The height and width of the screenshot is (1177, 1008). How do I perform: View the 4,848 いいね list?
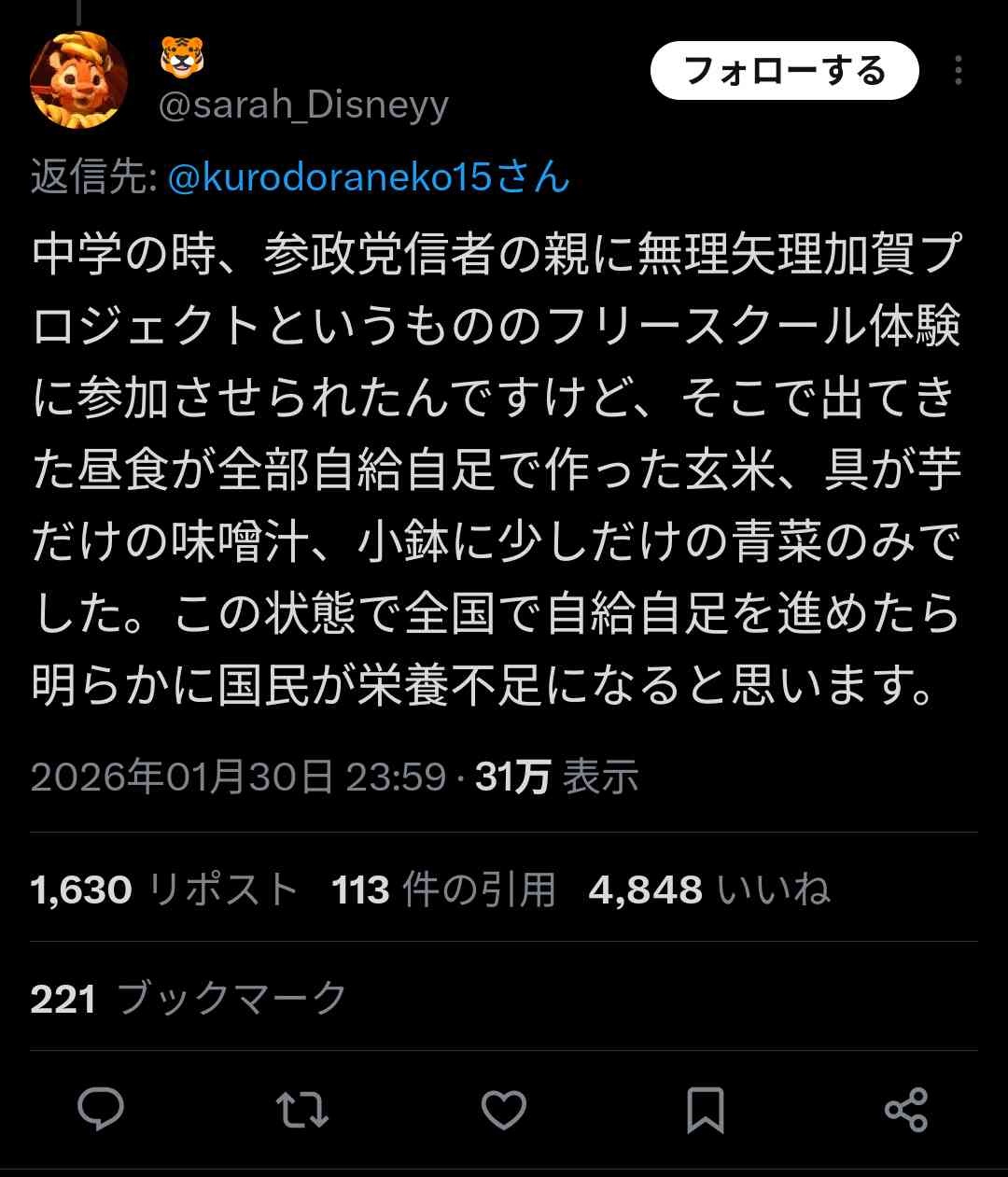pyautogui.click(x=709, y=890)
